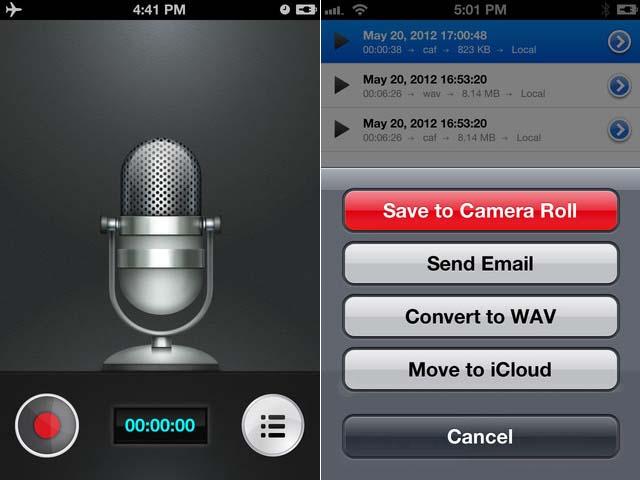Play the 16:53:20 wav recording
Screen dimensions: 640x480
[342, 85]
